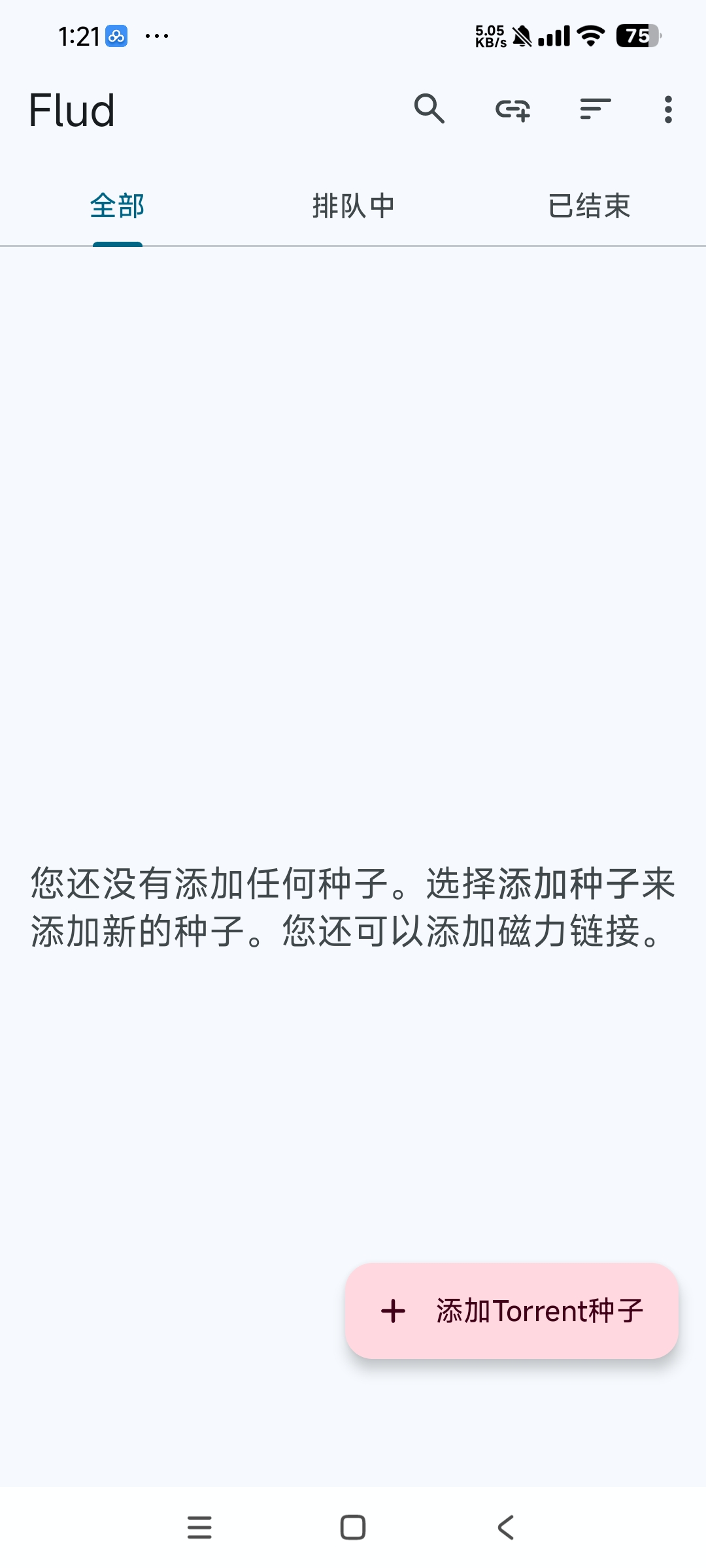This screenshot has height=1568, width=706.
Task: Switch to the 排队中 tab
Action: click(x=353, y=206)
